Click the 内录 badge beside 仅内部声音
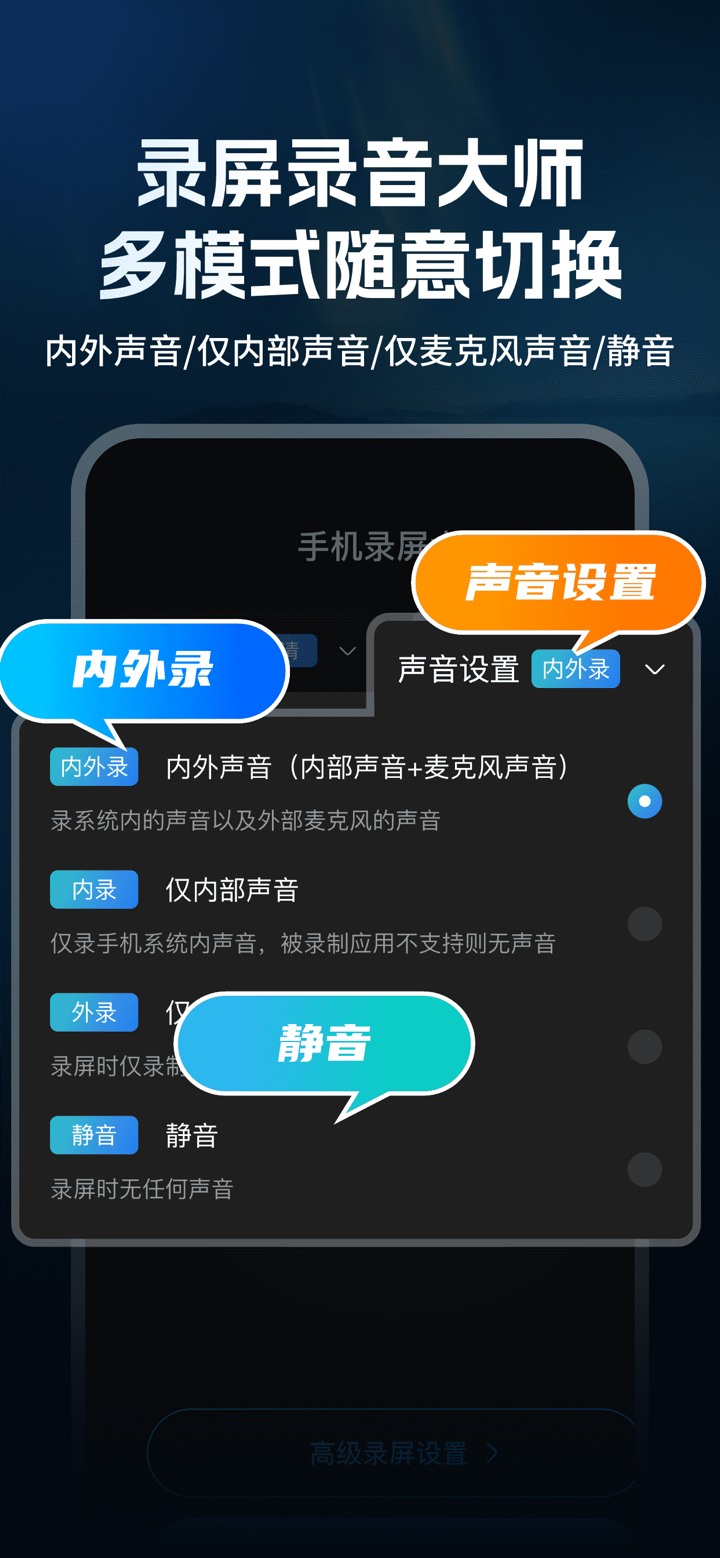The height and width of the screenshot is (1558, 720). [93, 889]
